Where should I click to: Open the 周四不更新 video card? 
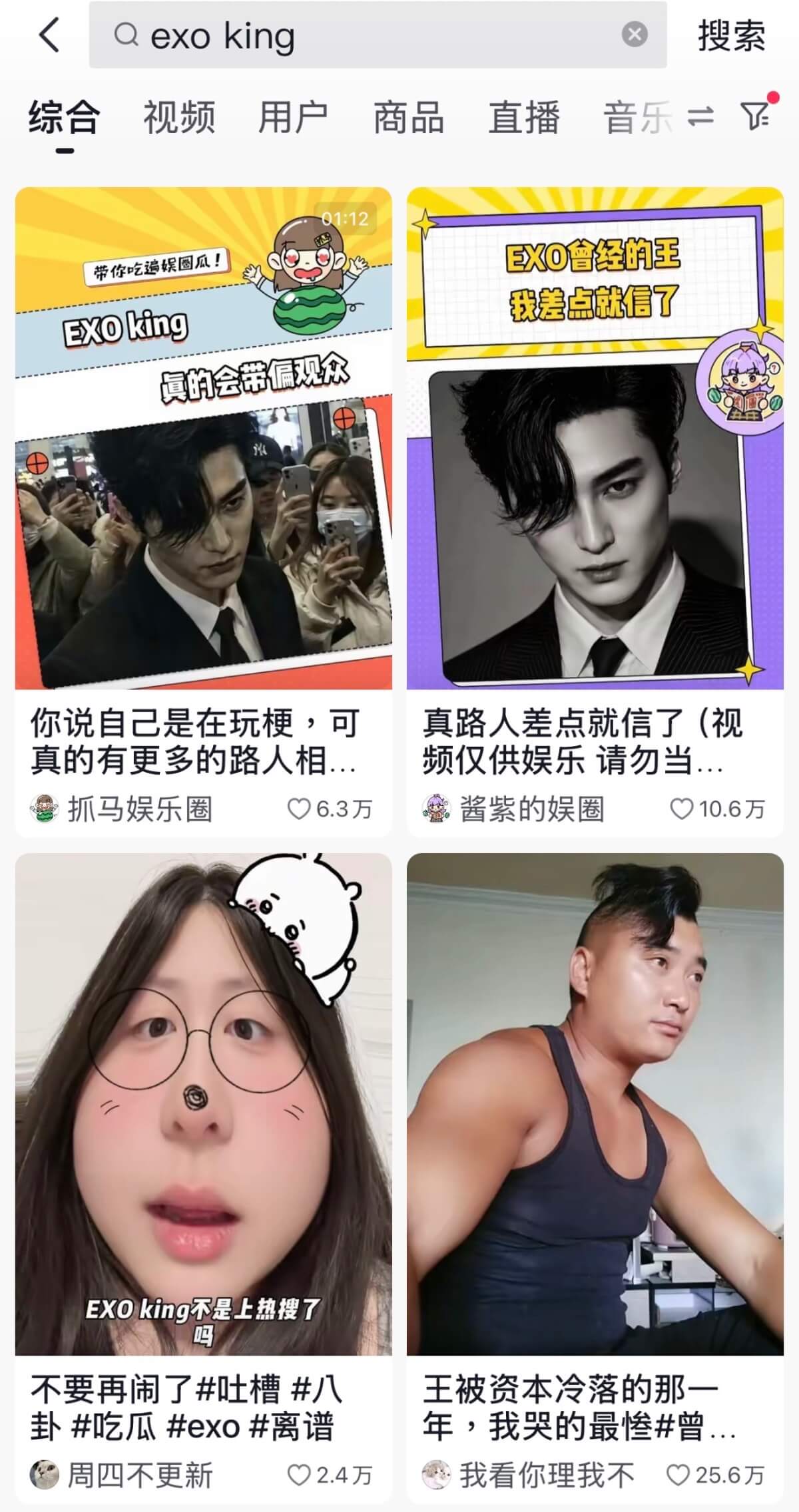pos(204,1178)
